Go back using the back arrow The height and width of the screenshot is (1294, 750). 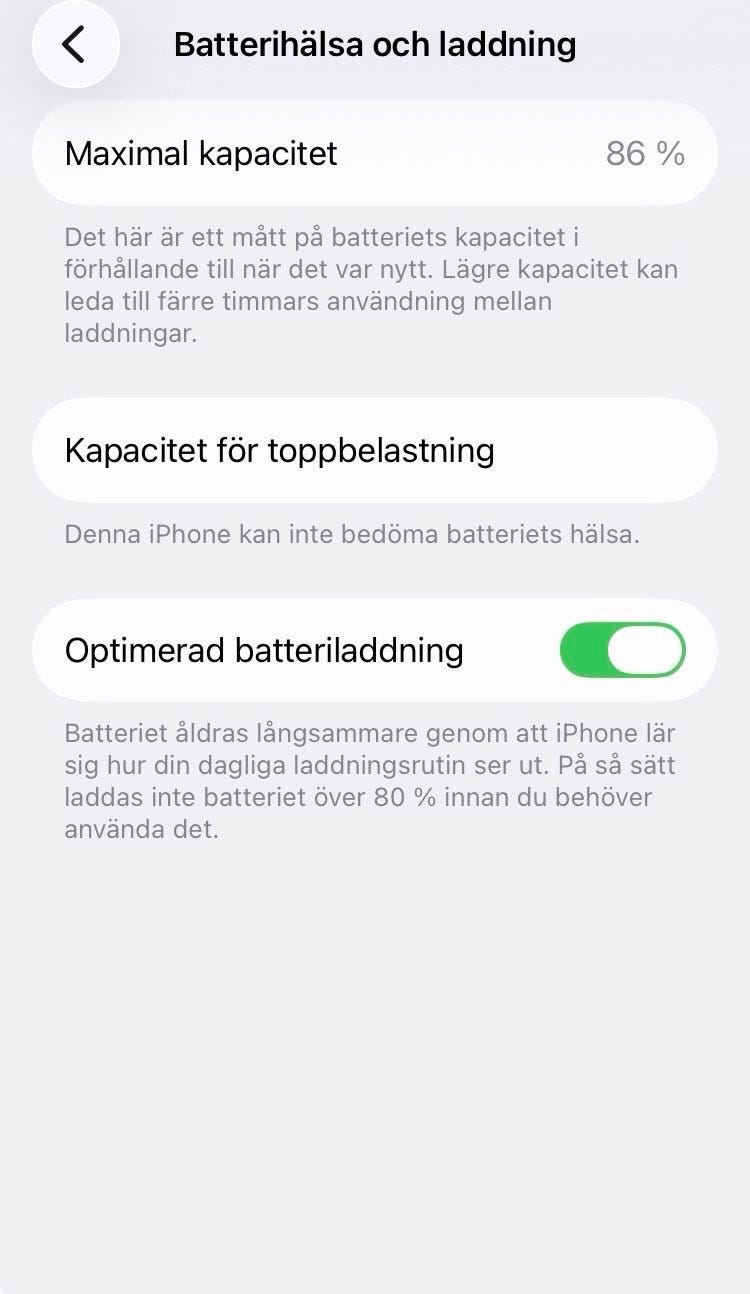coord(75,45)
